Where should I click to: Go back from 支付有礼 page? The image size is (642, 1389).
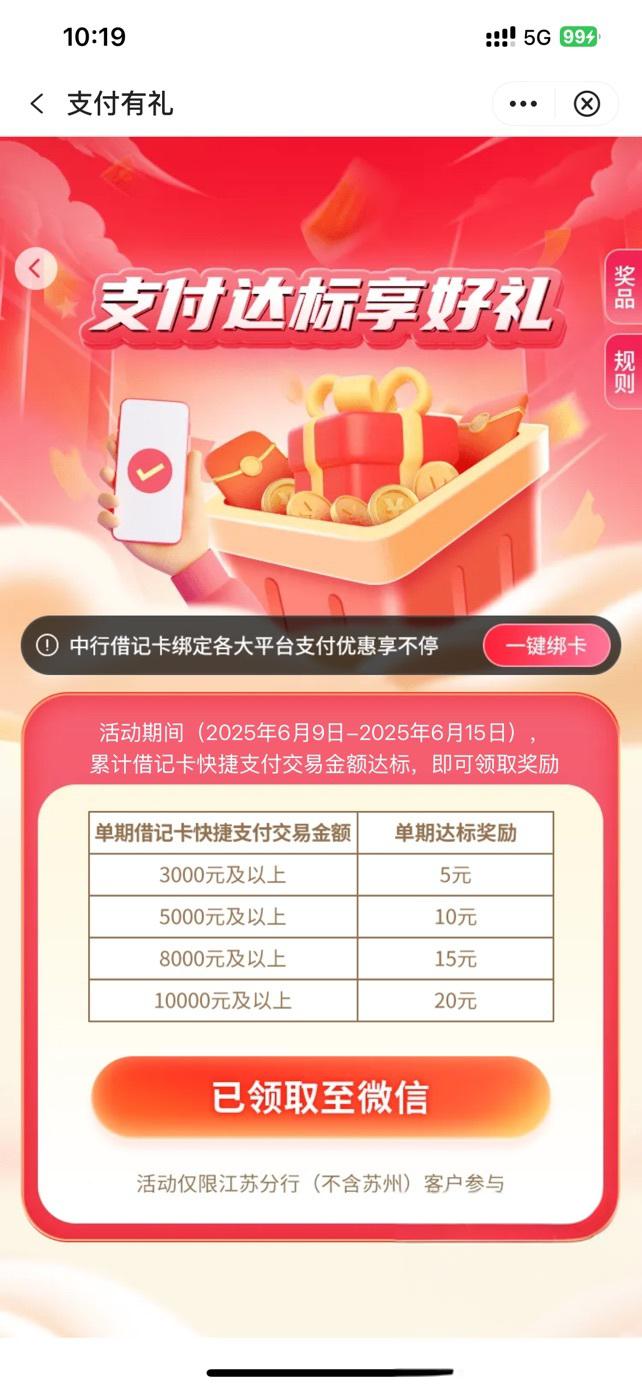point(37,103)
